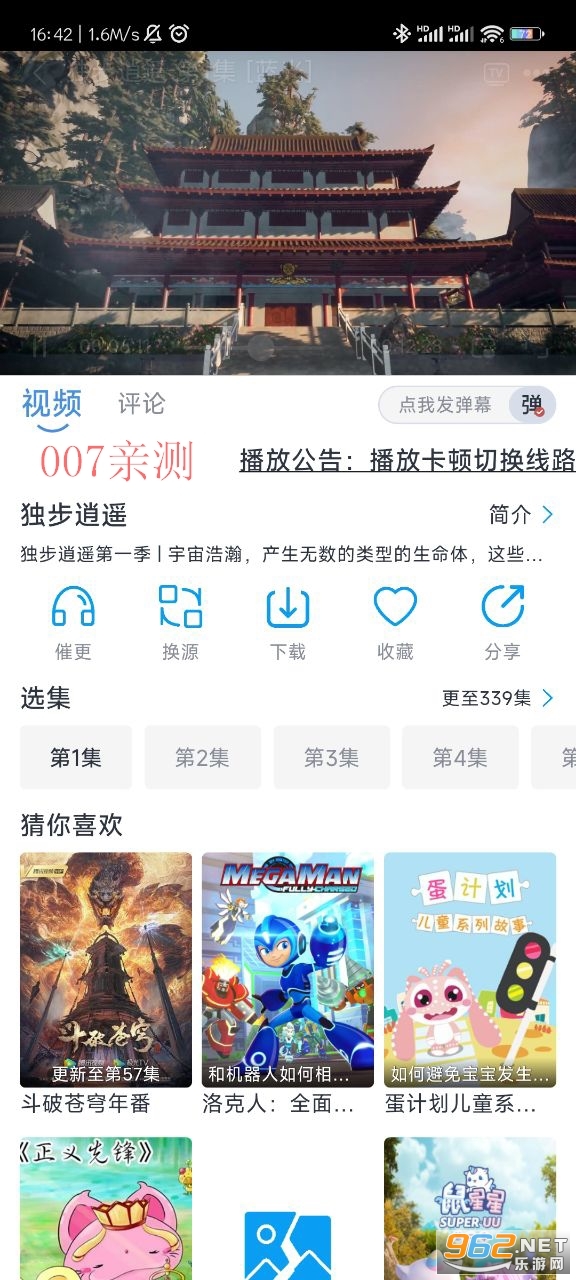Open the 洛克人 MegaMan card
The height and width of the screenshot is (1280, 576).
288,983
